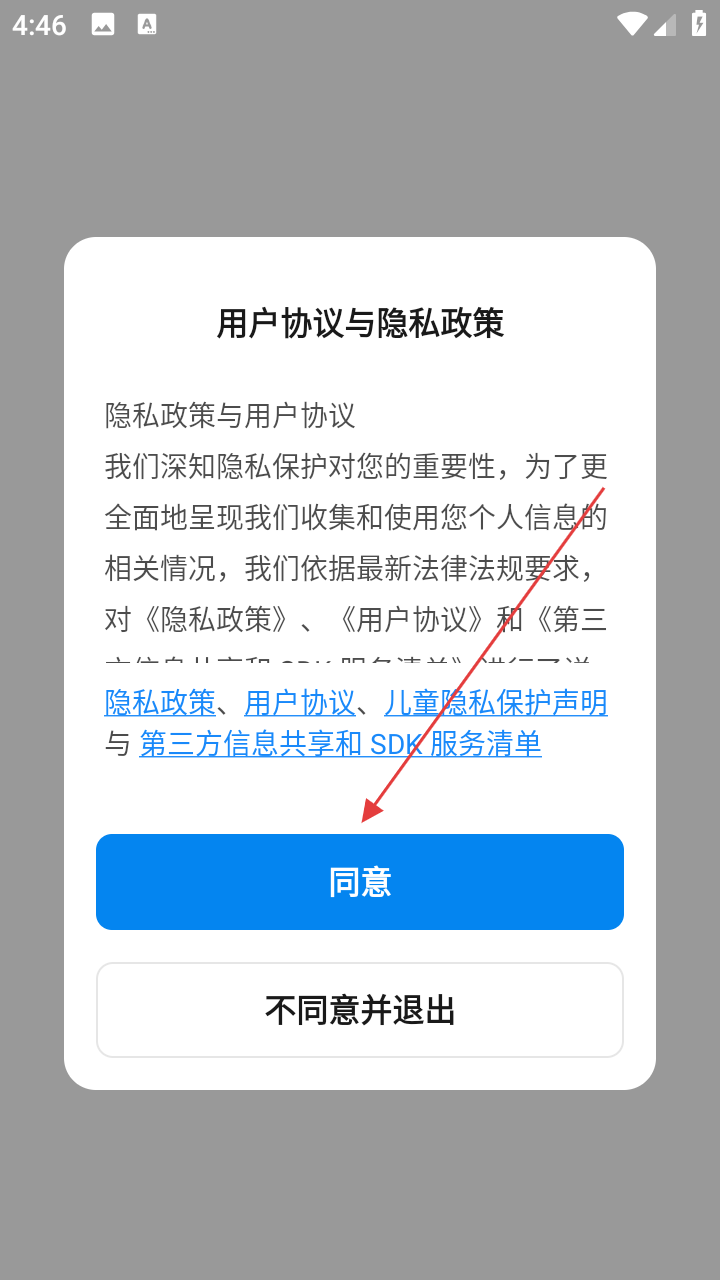Open 第三方信息共享和 SDK 服务清单 link
Image resolution: width=720 pixels, height=1280 pixels.
coord(340,744)
